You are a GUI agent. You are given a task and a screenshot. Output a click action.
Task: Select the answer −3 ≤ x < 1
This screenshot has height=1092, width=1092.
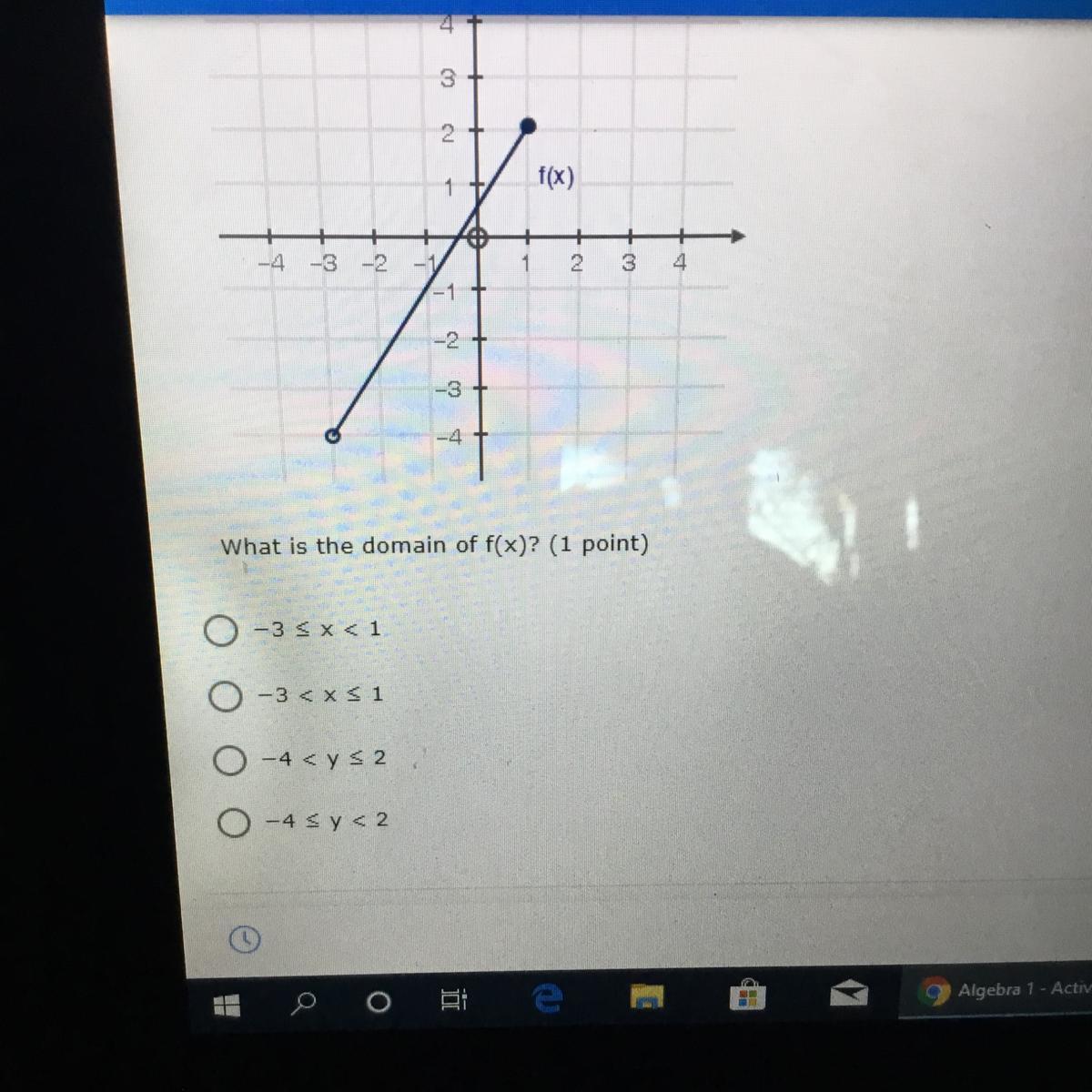[220, 631]
